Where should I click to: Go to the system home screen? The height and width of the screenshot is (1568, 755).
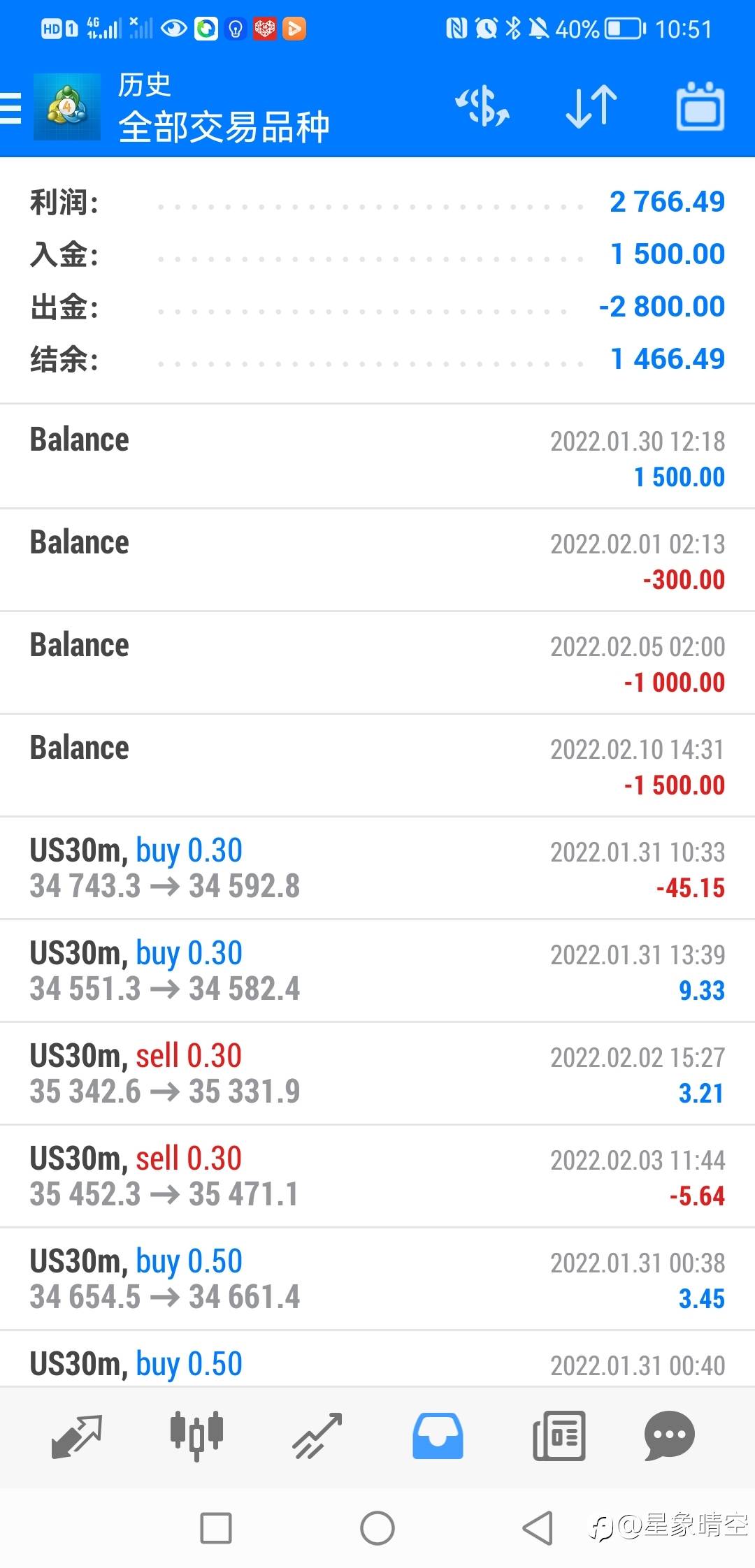coord(377,1528)
